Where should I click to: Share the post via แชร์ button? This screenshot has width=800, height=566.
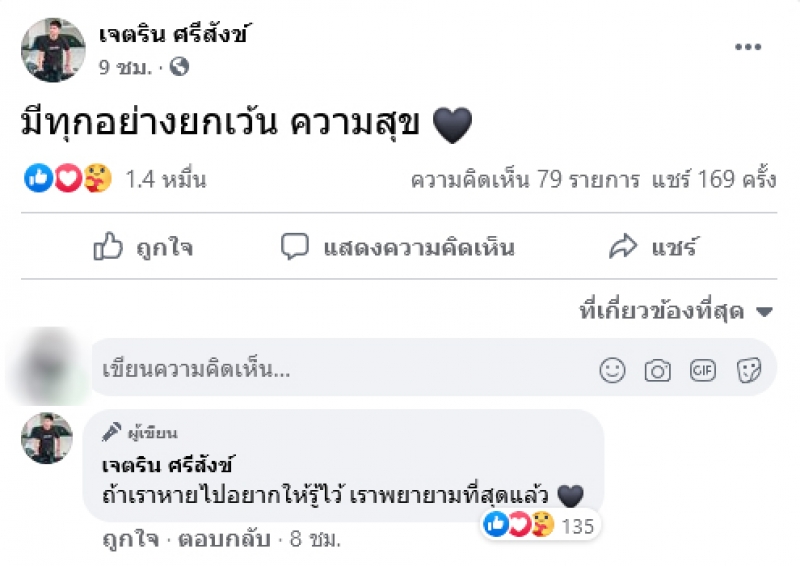pos(654,247)
